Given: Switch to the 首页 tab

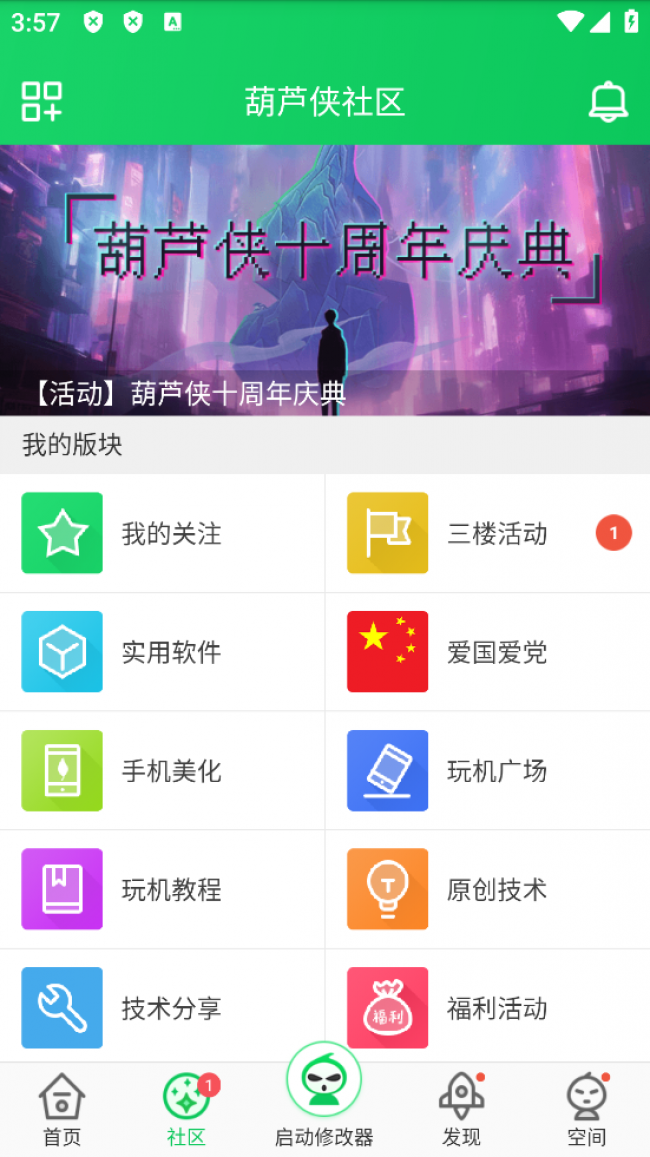Looking at the screenshot, I should [x=62, y=1110].
